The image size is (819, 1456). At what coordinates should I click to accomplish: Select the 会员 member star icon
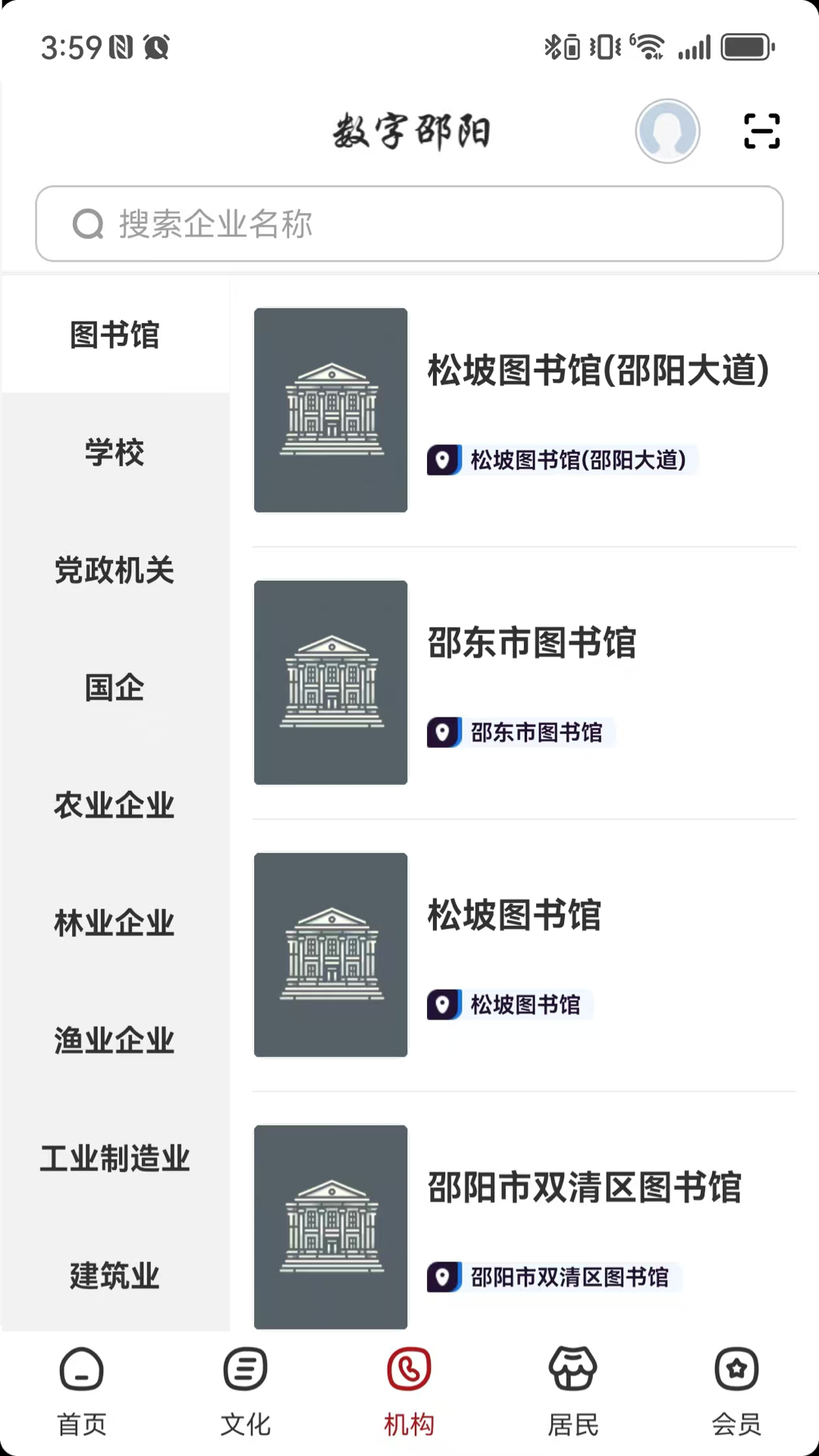tap(736, 1369)
